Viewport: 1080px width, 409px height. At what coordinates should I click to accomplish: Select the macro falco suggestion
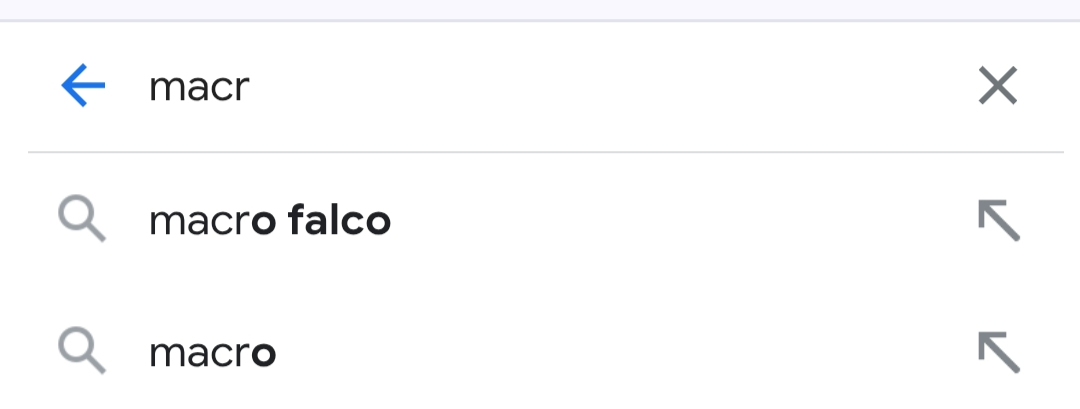(x=270, y=221)
